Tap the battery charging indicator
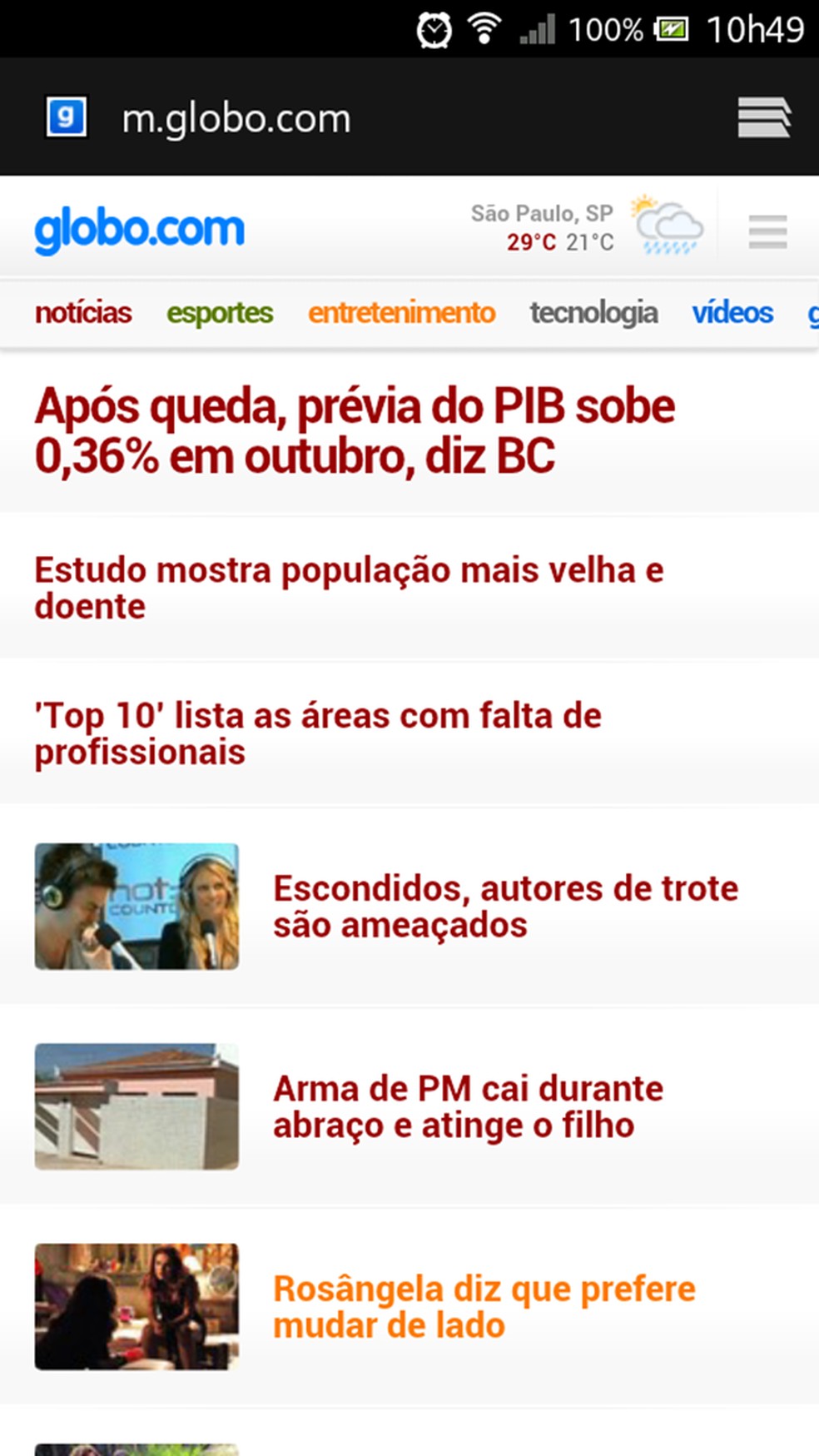 click(x=673, y=27)
